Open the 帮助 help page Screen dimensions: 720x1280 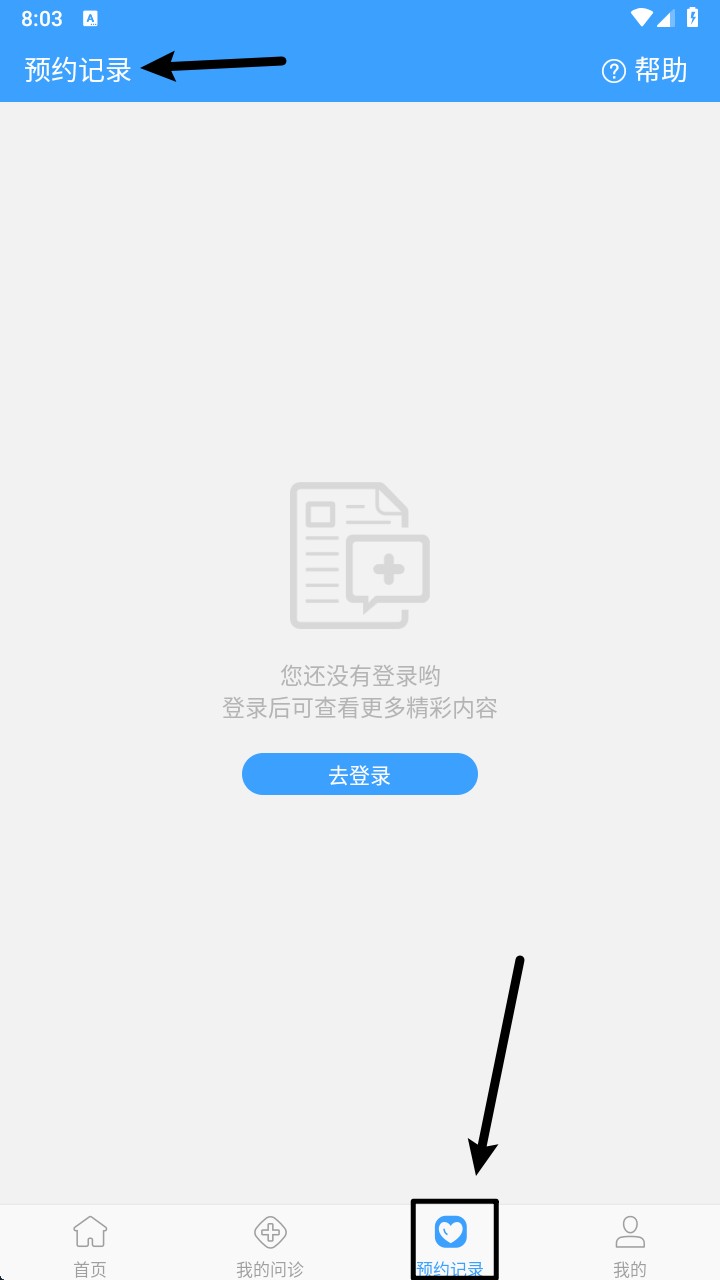tap(645, 70)
